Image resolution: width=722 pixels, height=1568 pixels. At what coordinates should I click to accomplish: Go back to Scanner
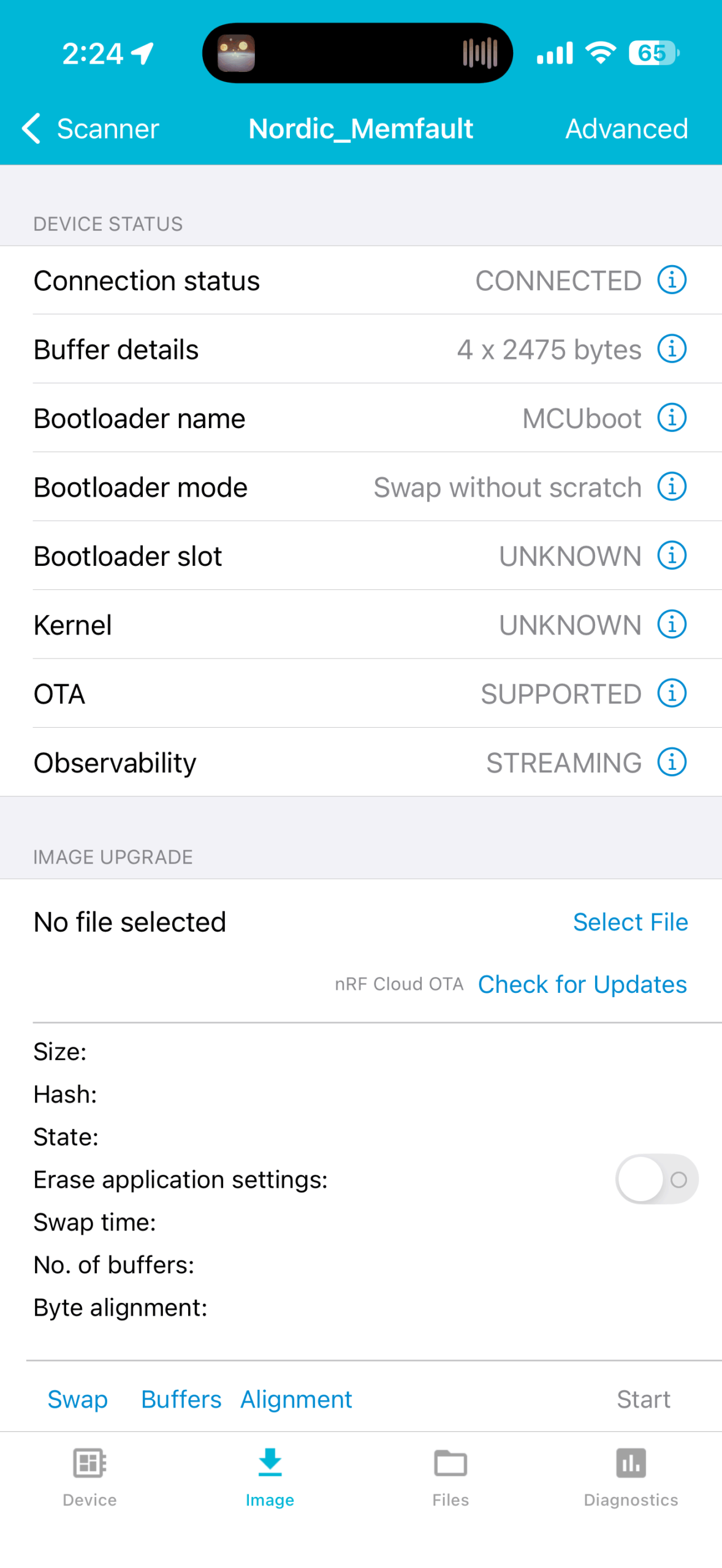click(x=91, y=129)
